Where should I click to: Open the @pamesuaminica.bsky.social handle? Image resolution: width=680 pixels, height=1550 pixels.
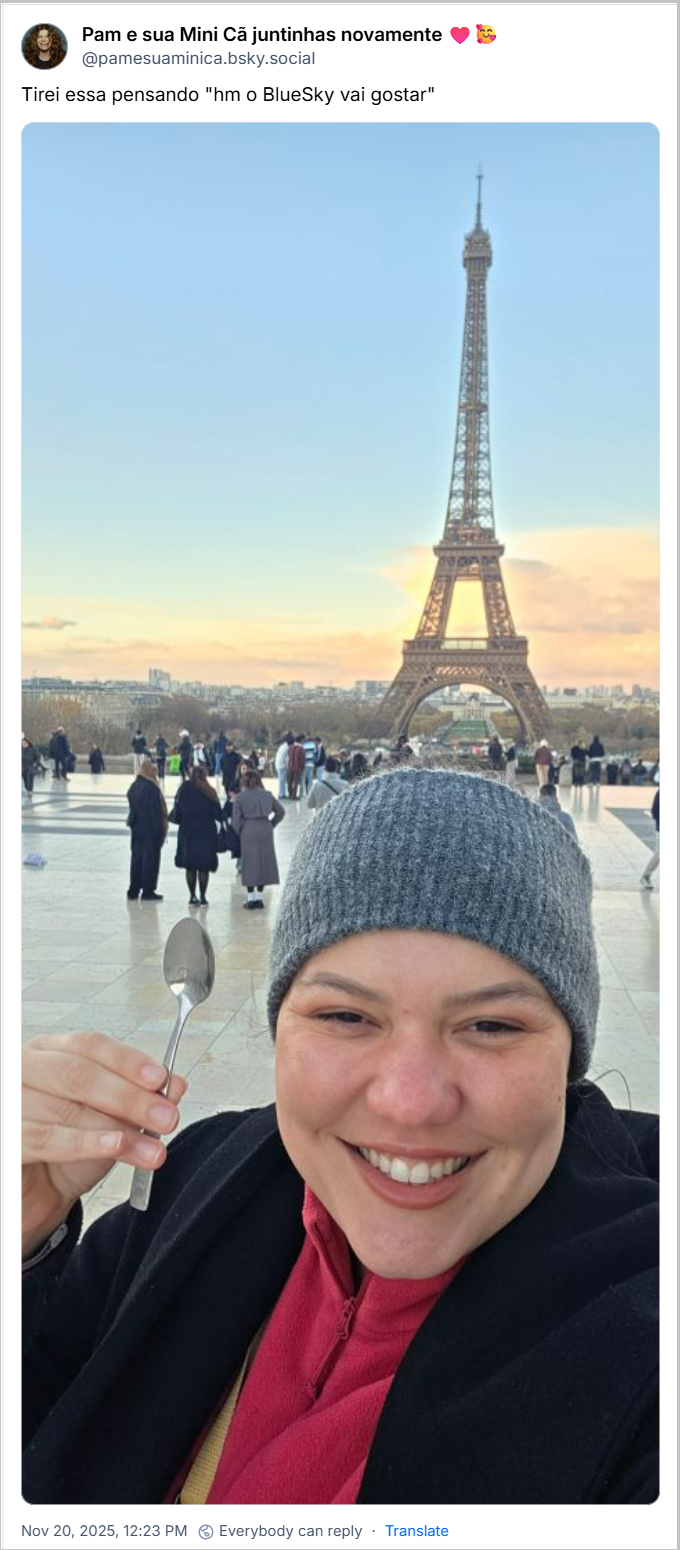coord(198,59)
